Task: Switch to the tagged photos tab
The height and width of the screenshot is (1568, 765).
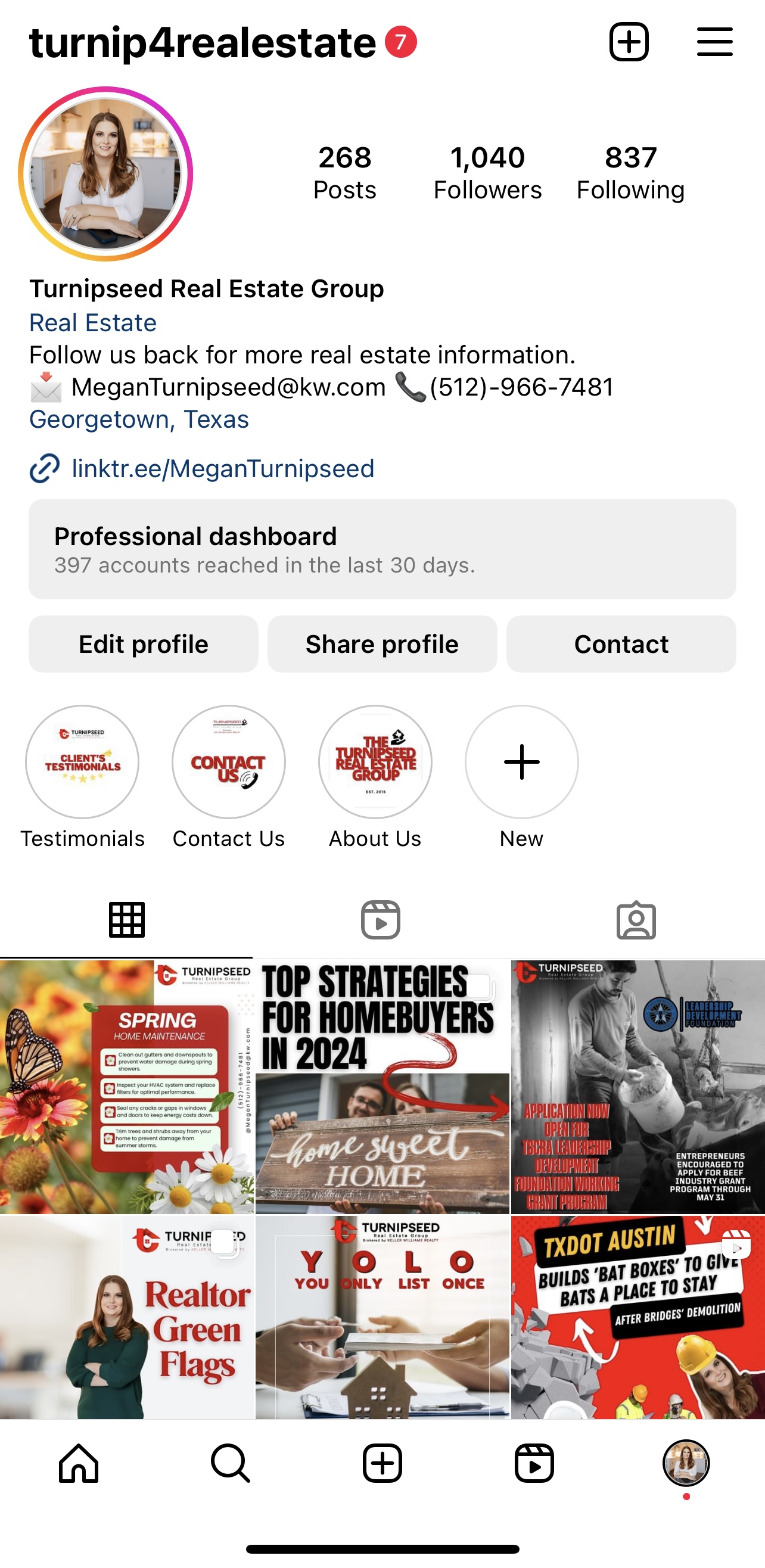Action: [636, 920]
